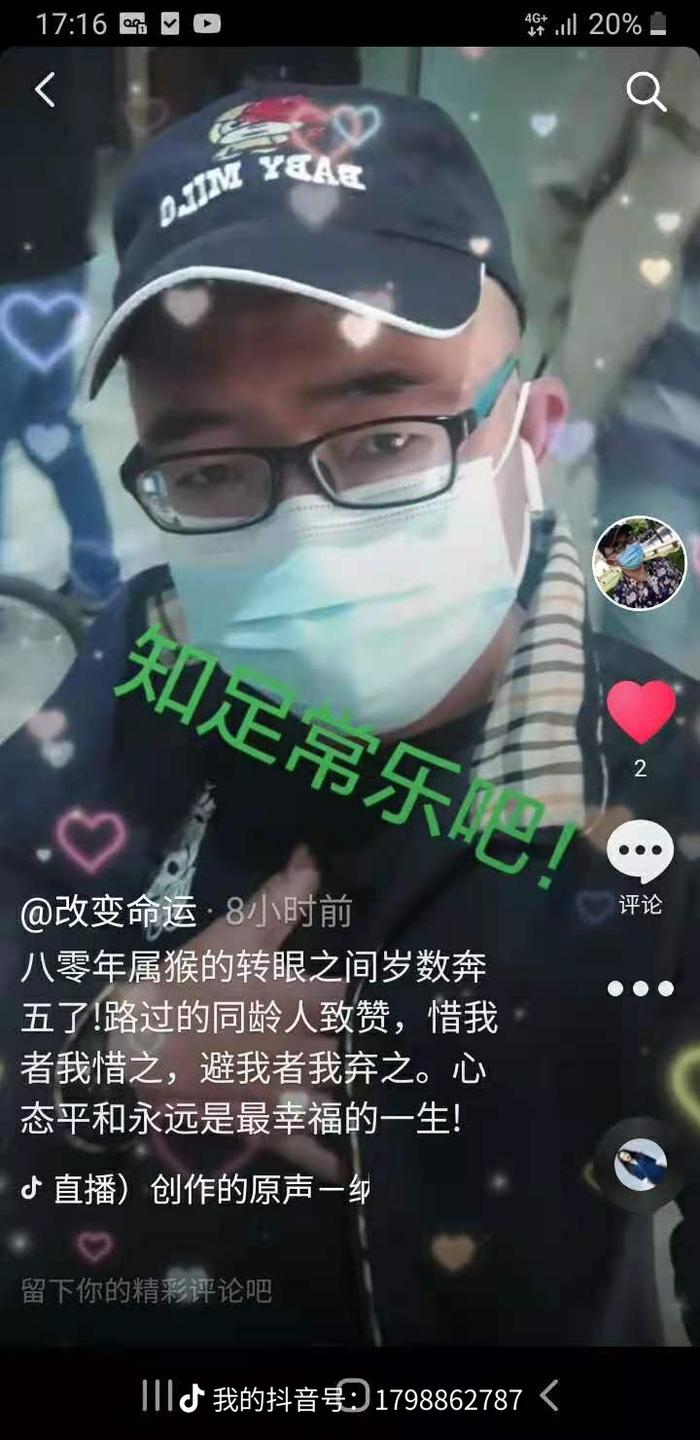Open the spinning music disc
Viewport: 700px width, 1440px height.
[640, 1165]
